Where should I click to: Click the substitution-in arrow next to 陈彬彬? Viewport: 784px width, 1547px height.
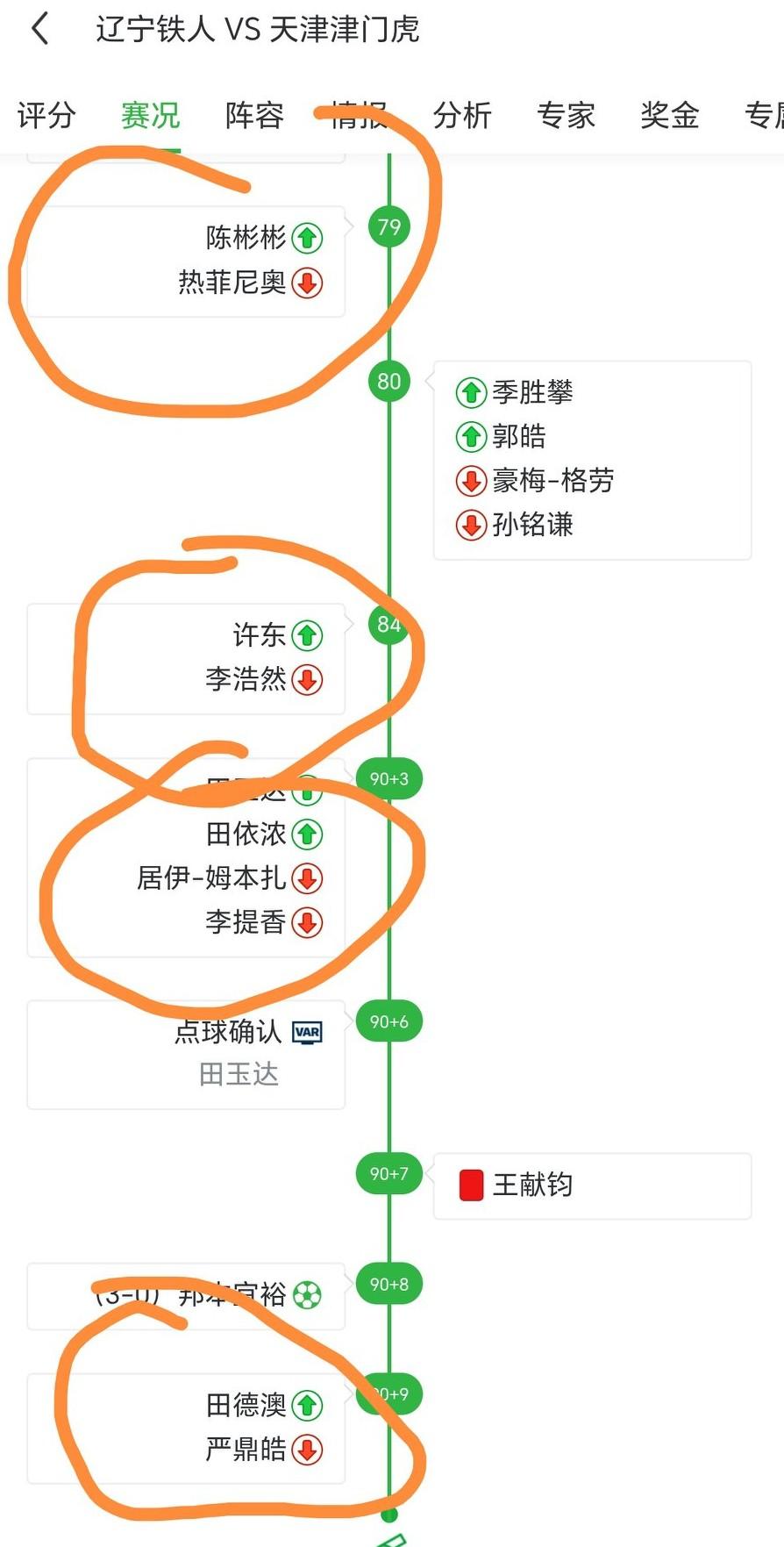coord(306,238)
